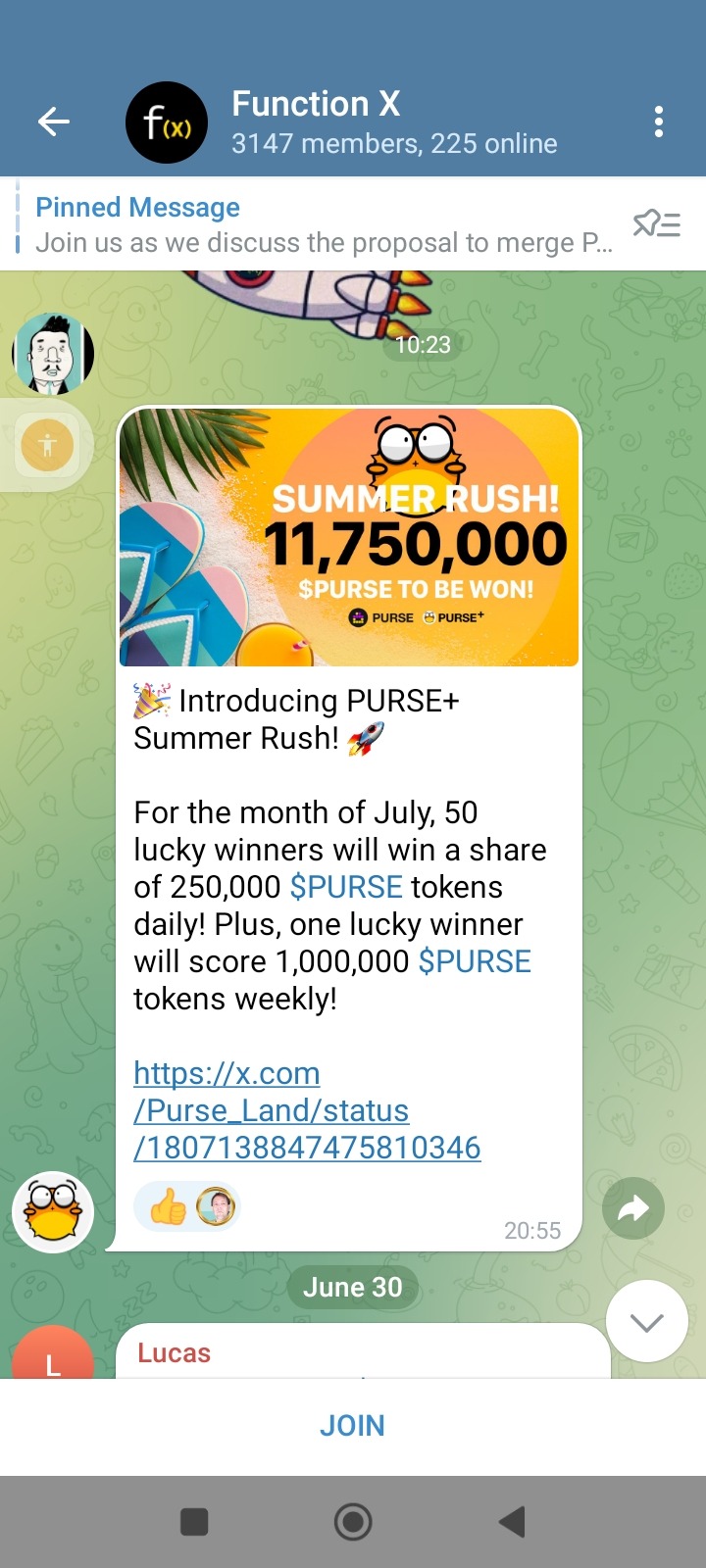Open recent apps with the square button
Image resolution: width=706 pixels, height=1568 pixels.
(194, 1522)
